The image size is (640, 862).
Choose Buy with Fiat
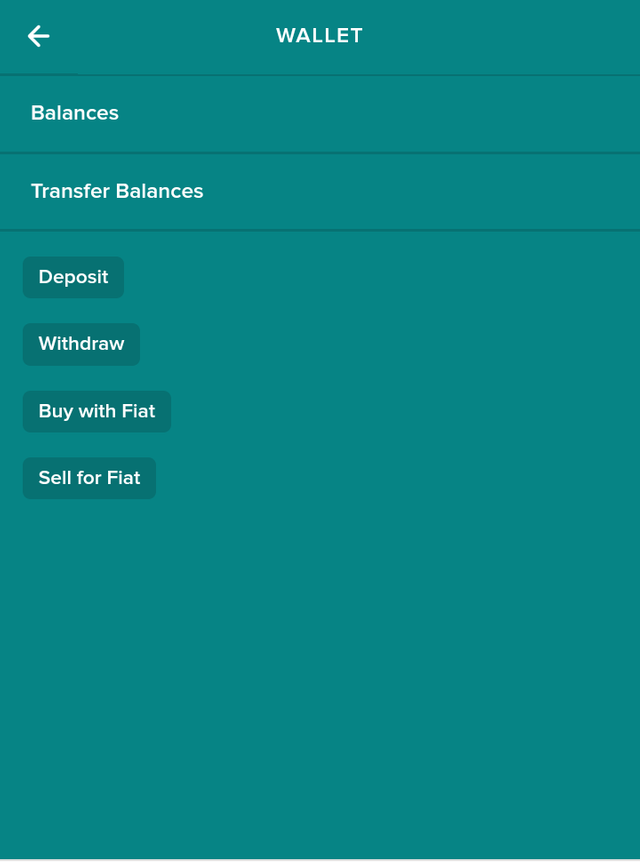coord(97,411)
